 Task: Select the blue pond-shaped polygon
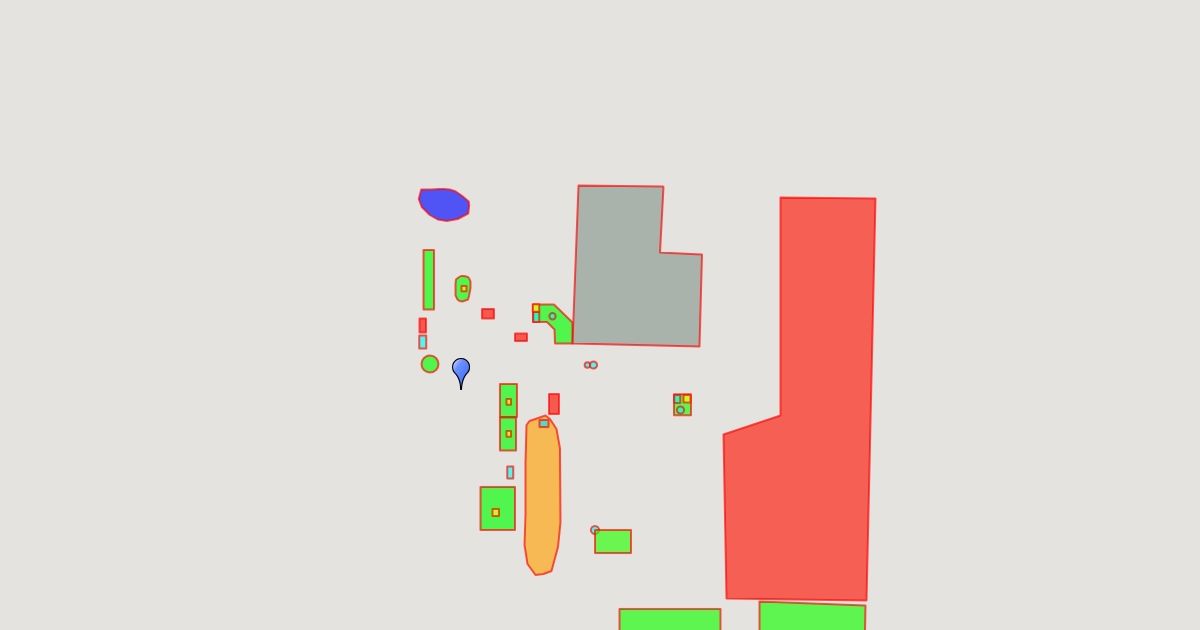[x=444, y=204]
